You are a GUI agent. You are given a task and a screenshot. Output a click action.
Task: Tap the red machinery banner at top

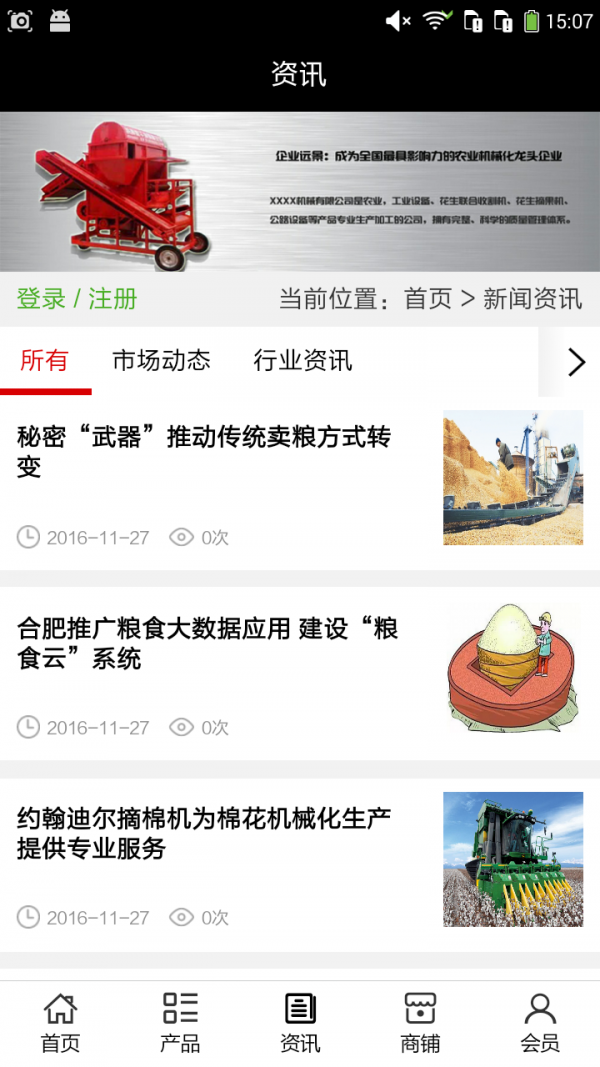click(x=300, y=191)
